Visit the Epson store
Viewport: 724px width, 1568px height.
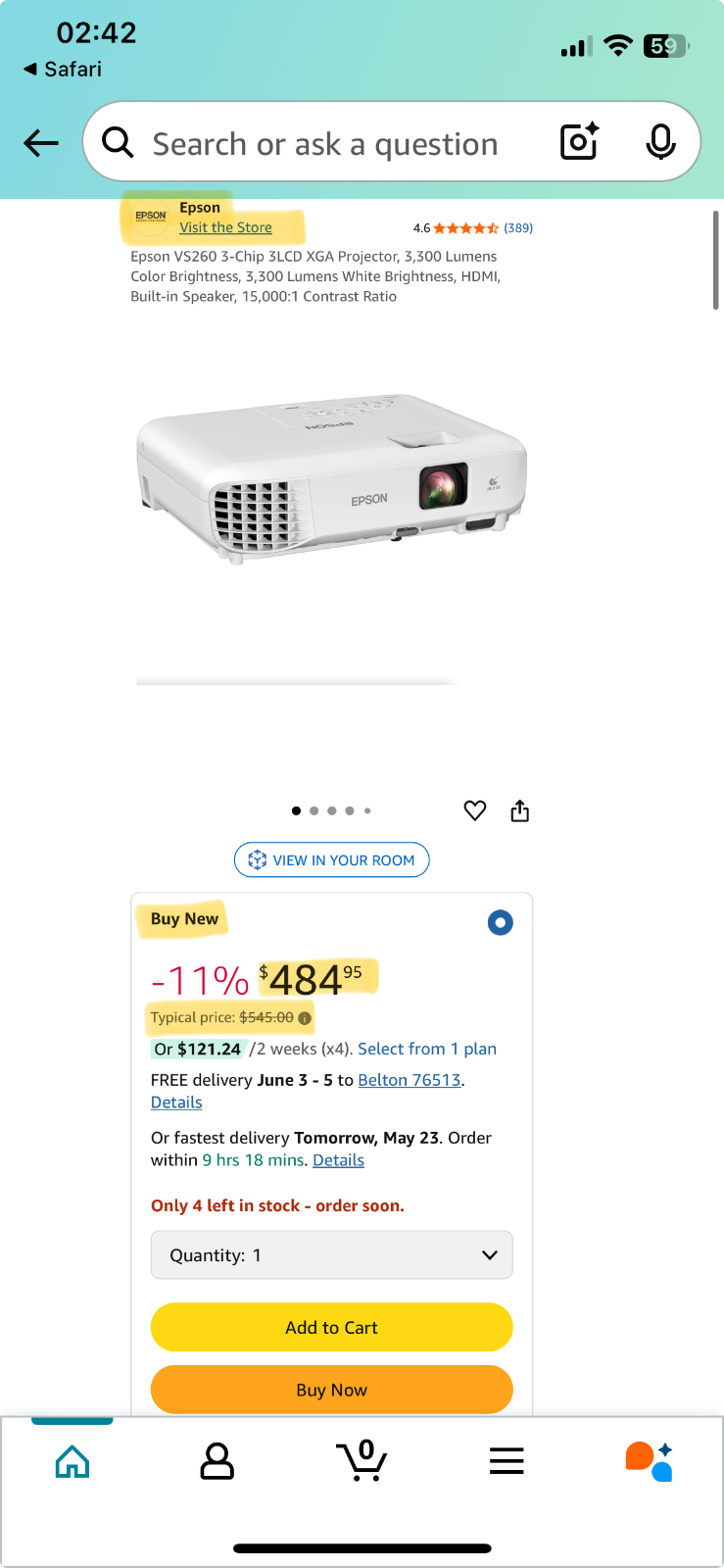[x=225, y=227]
